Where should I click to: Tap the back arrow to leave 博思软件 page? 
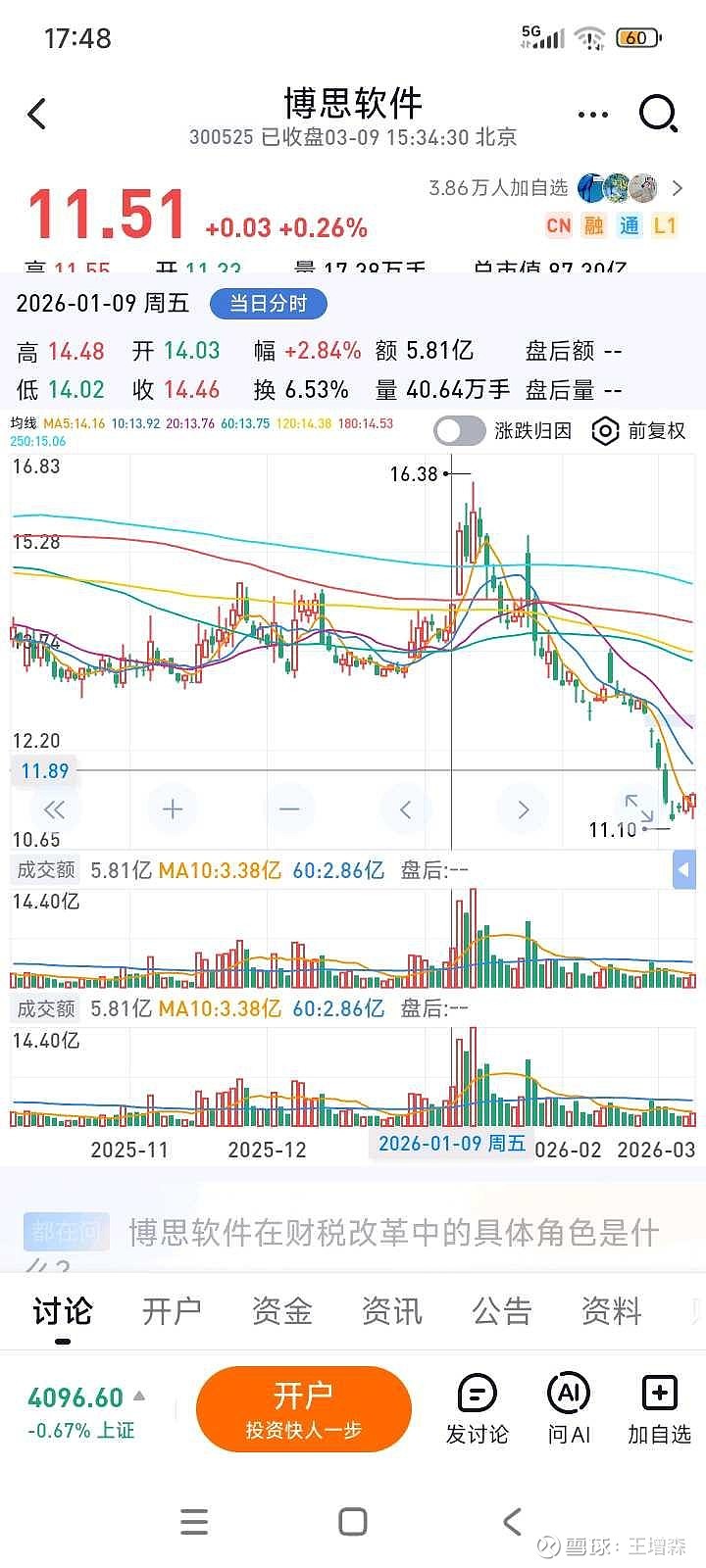(x=37, y=114)
